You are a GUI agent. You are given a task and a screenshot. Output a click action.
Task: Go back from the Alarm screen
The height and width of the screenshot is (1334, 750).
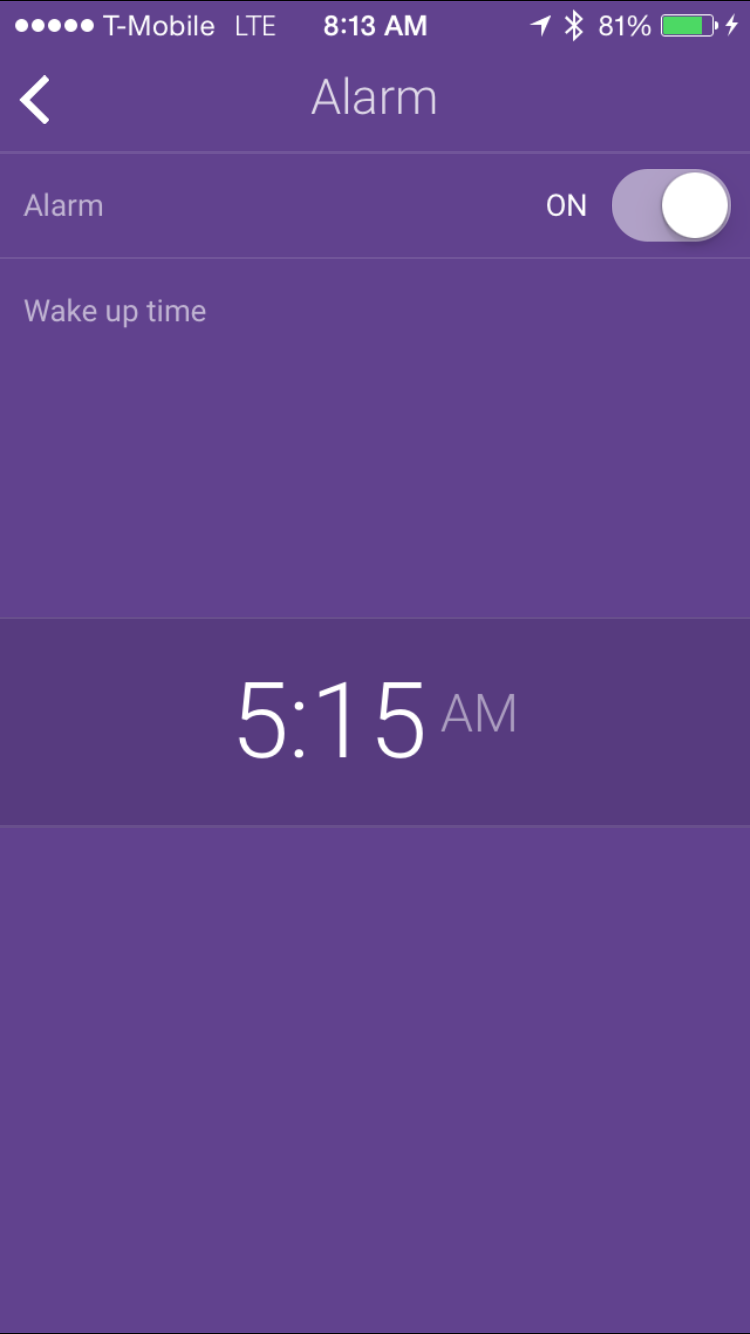click(x=35, y=100)
